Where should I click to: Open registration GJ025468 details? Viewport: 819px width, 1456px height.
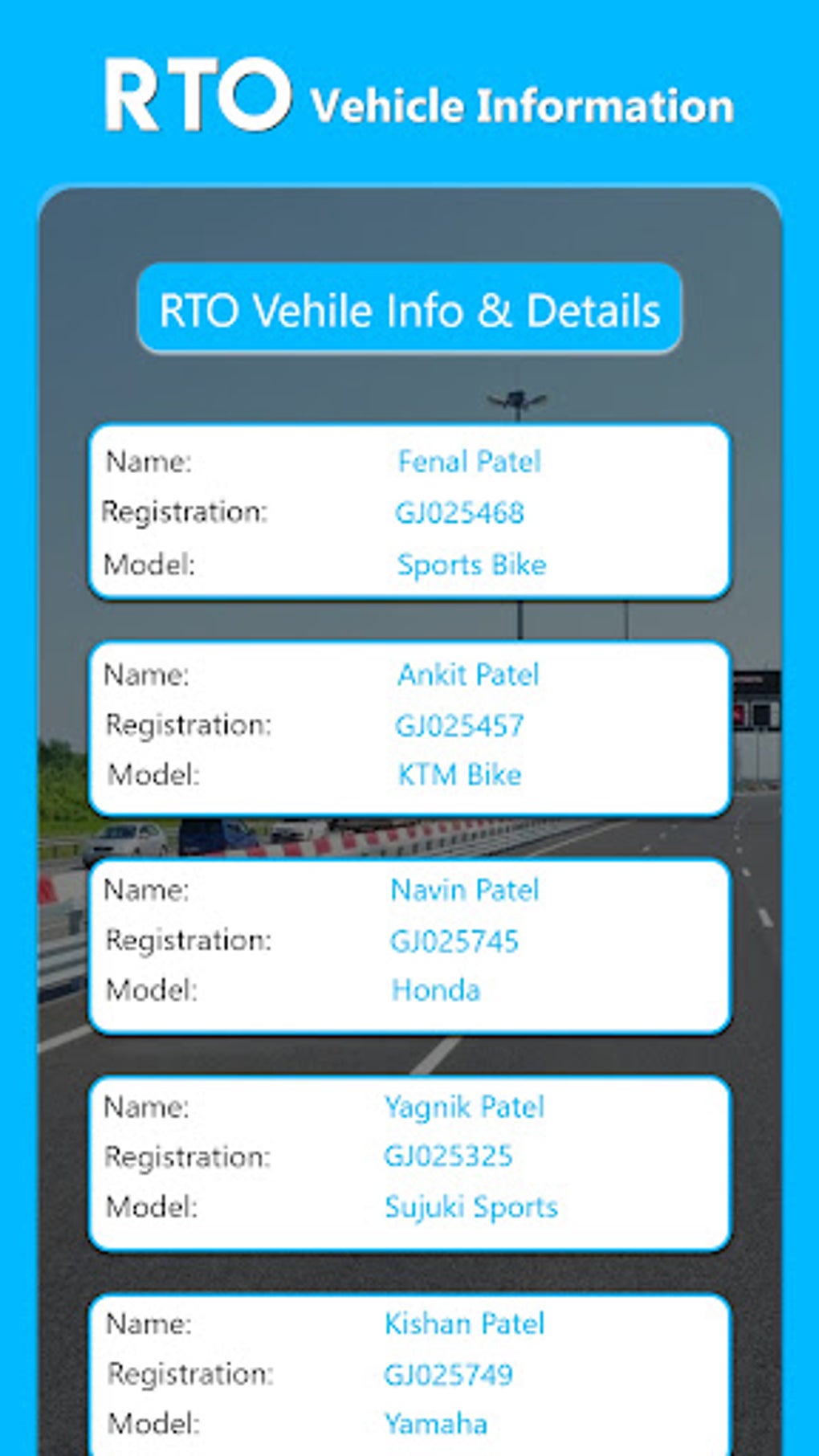tap(460, 512)
